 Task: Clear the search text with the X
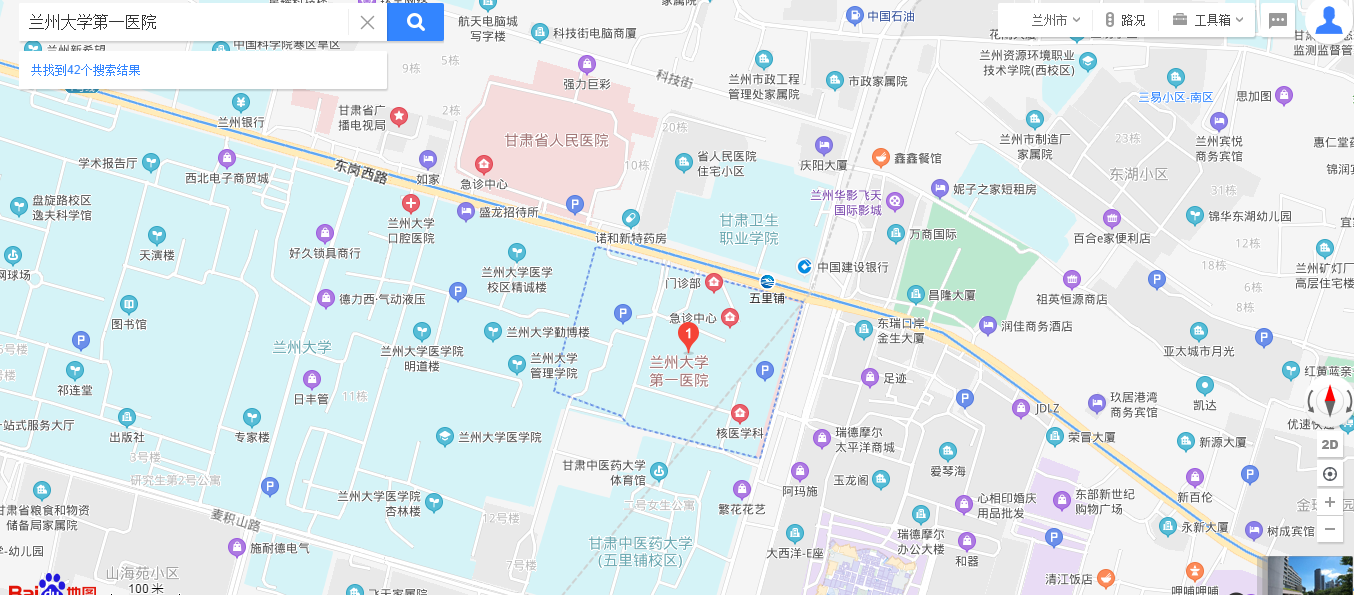[x=367, y=22]
